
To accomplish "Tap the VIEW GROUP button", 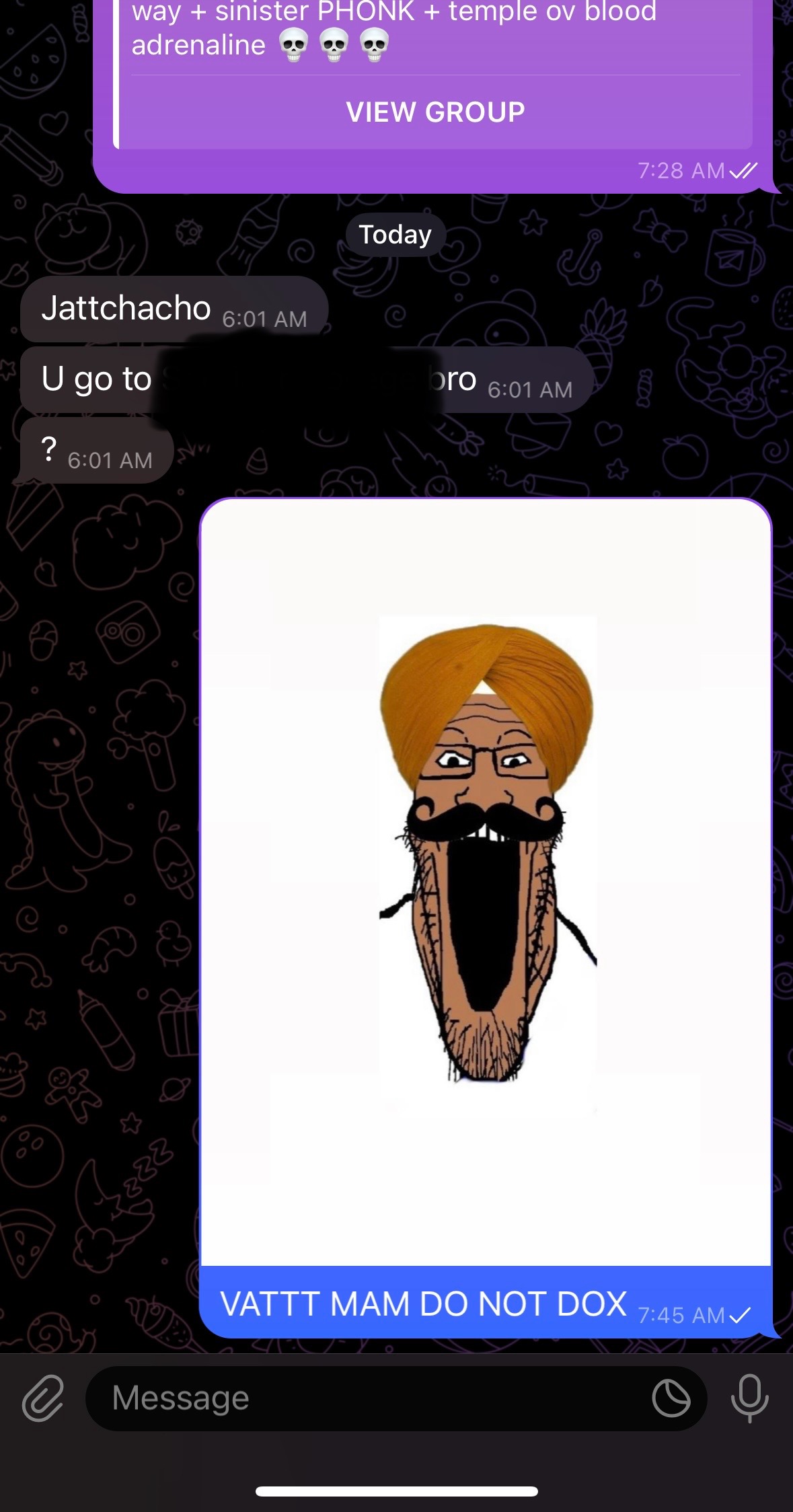I will [435, 112].
